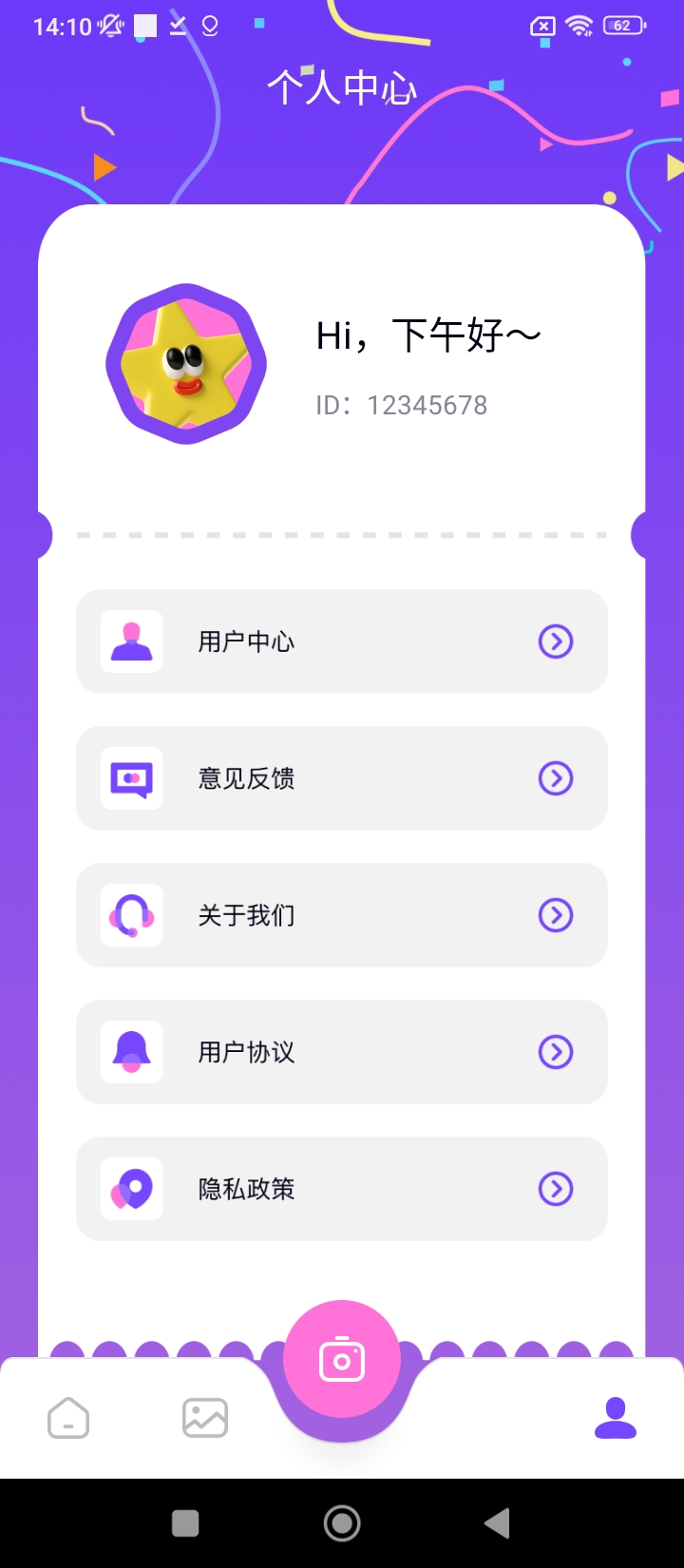Select the profile tab
Screen dimensions: 684x1568
pos(616,1418)
